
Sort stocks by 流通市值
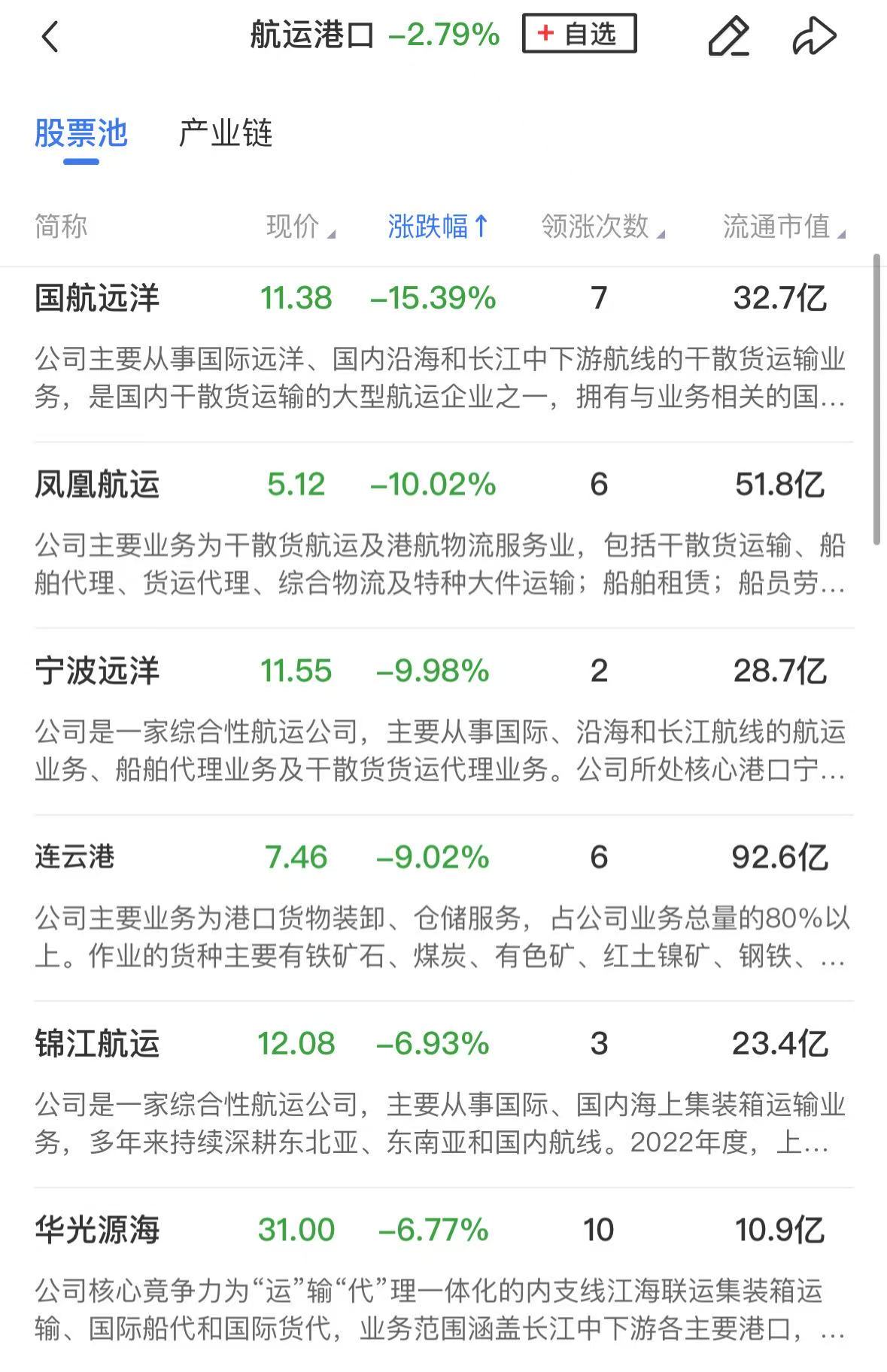click(x=782, y=226)
